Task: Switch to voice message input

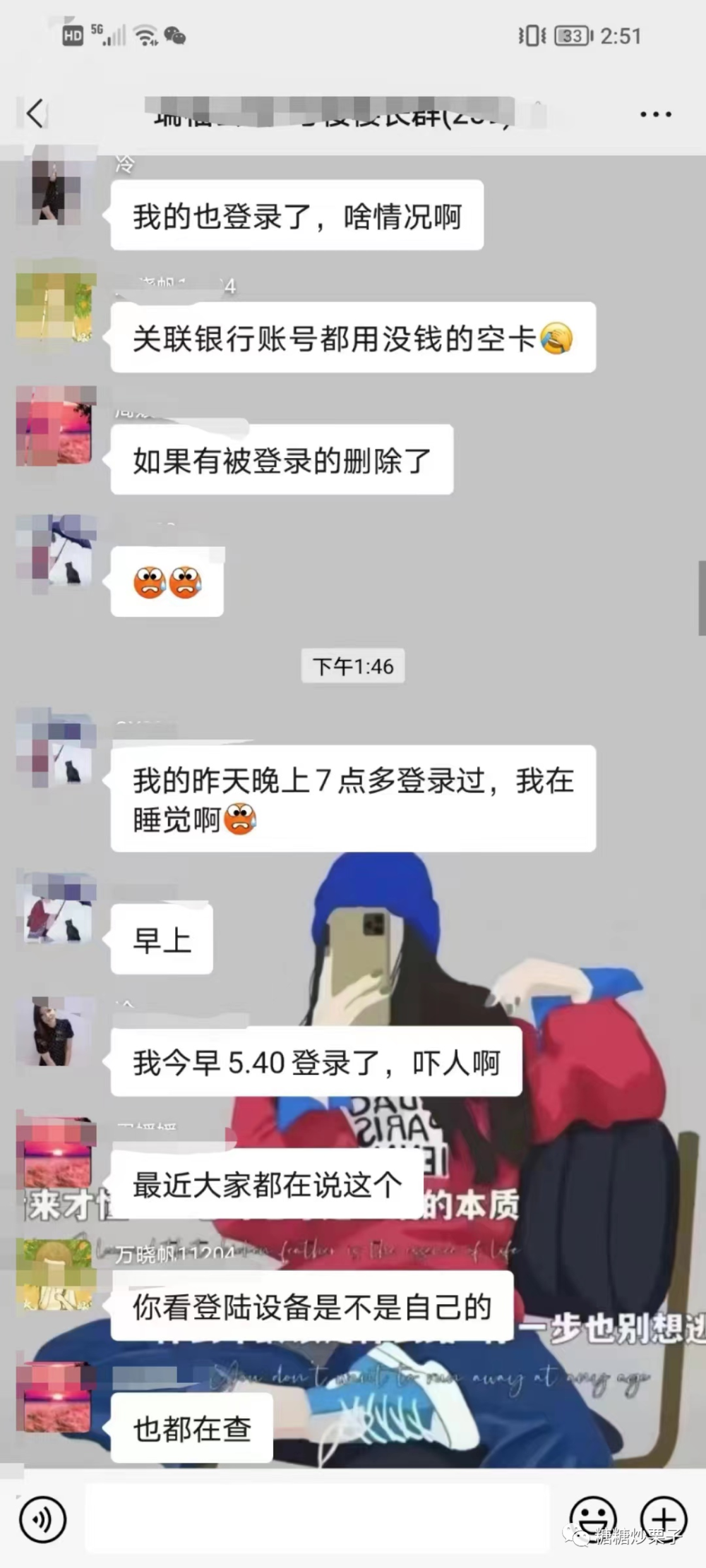Action: (x=43, y=1518)
